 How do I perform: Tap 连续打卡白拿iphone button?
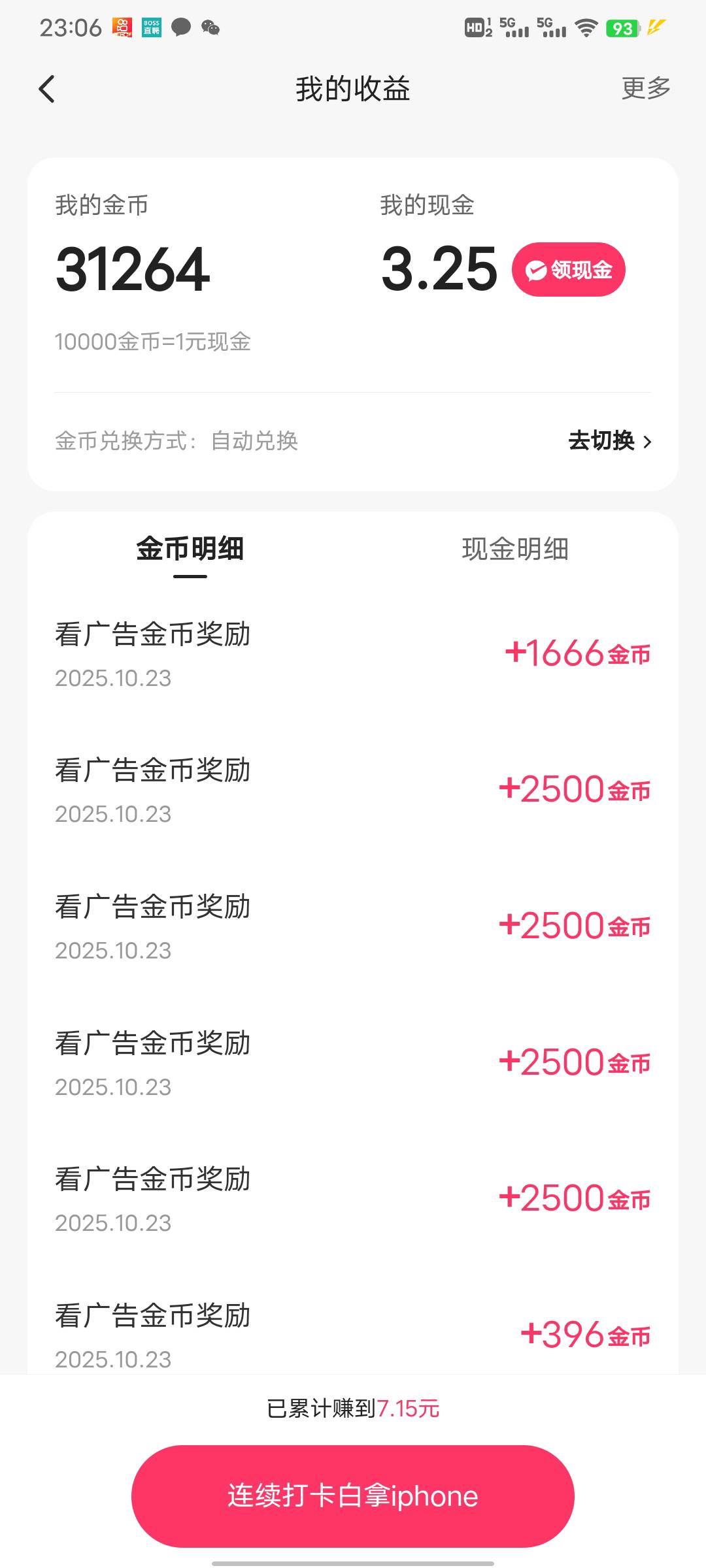tap(352, 1495)
